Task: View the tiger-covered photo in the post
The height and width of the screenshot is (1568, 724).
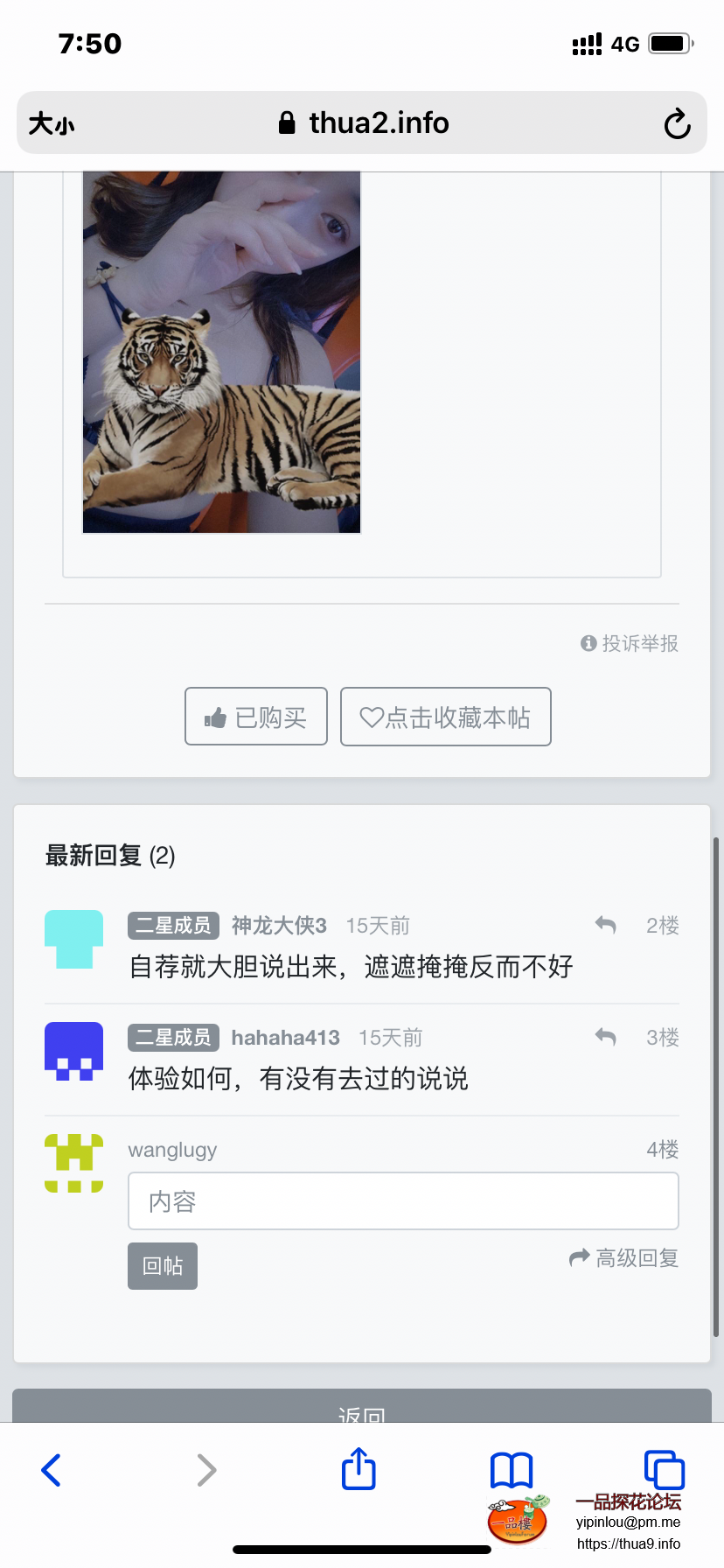Action: click(220, 352)
